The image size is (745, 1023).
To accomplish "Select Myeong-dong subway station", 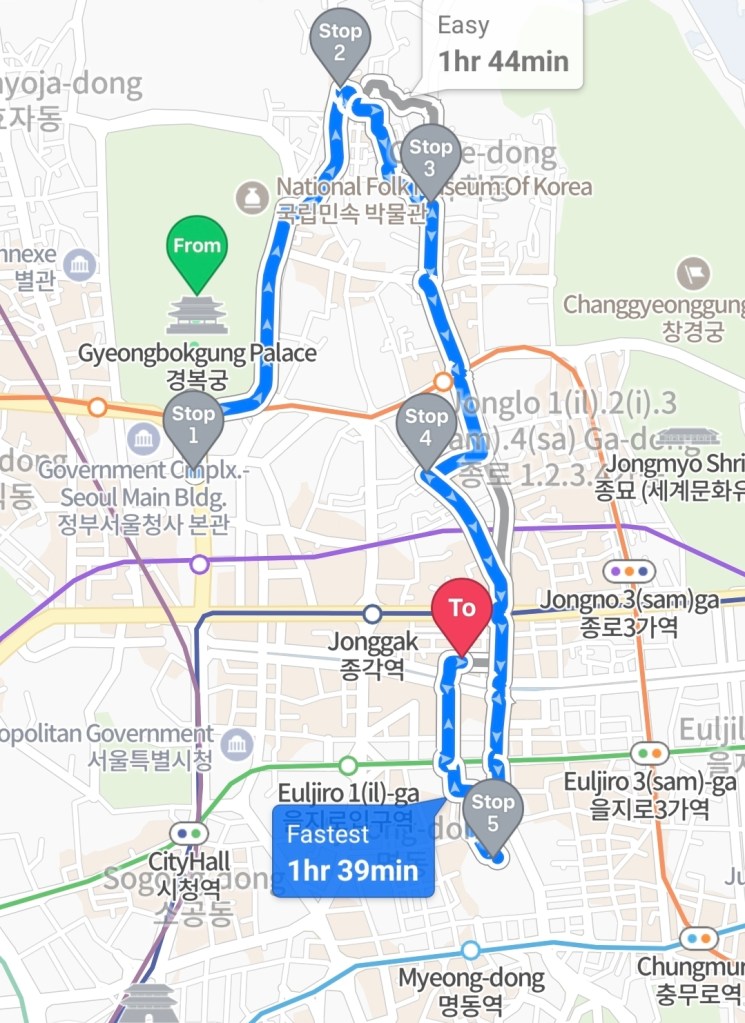I will (471, 949).
